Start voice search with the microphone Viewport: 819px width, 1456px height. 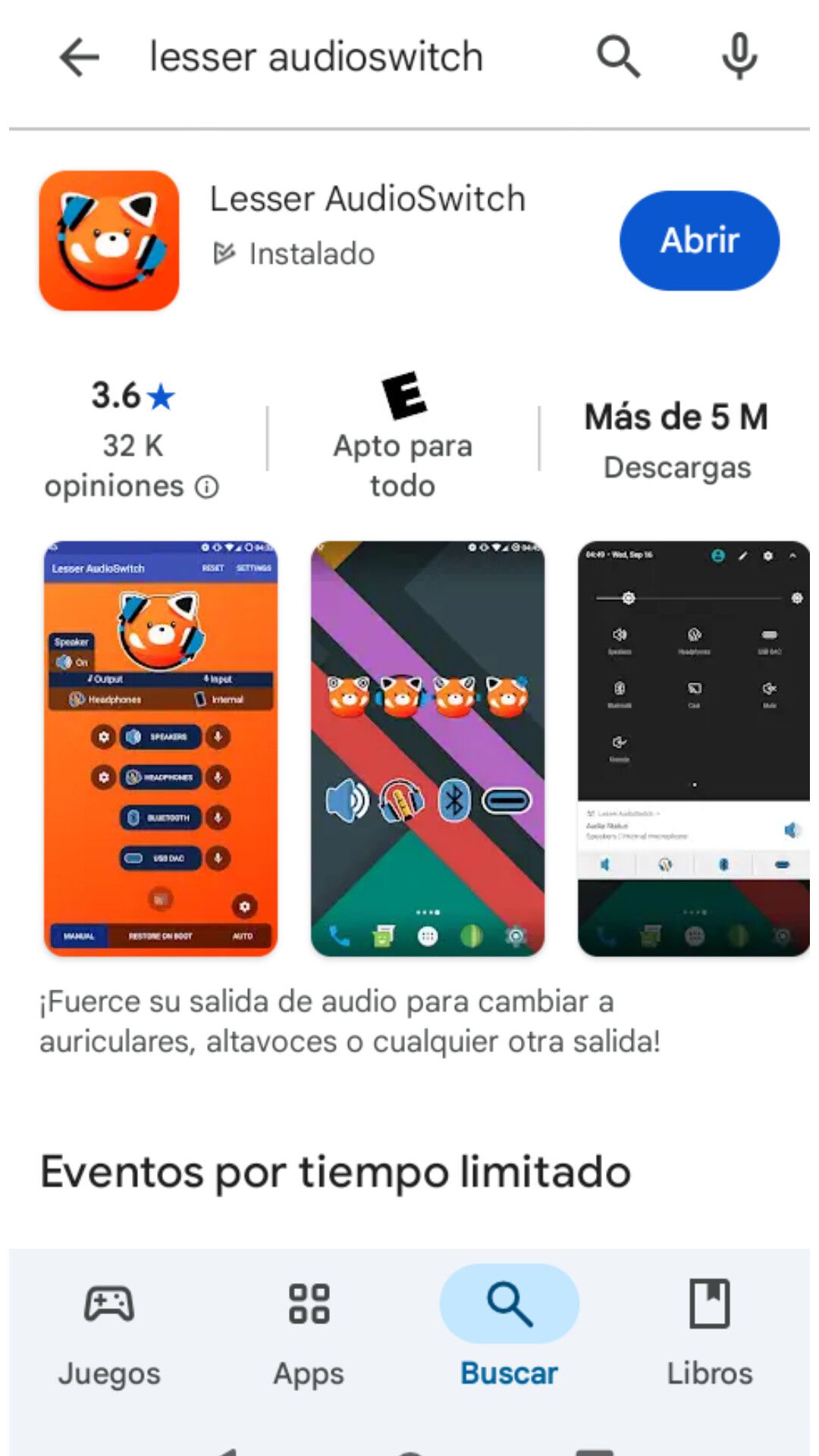click(x=739, y=58)
